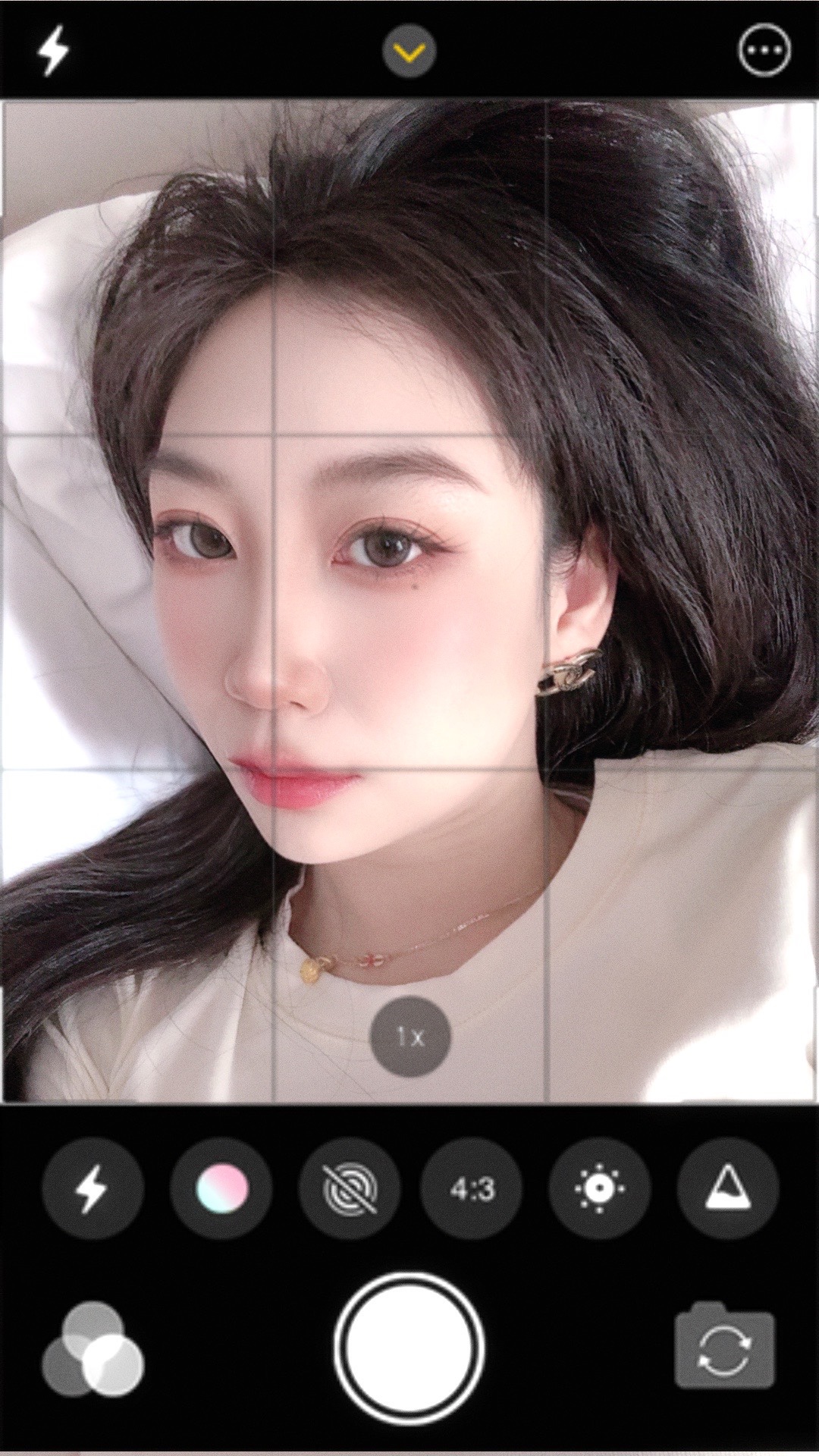Toggle the flash icon in top bar

[53, 51]
